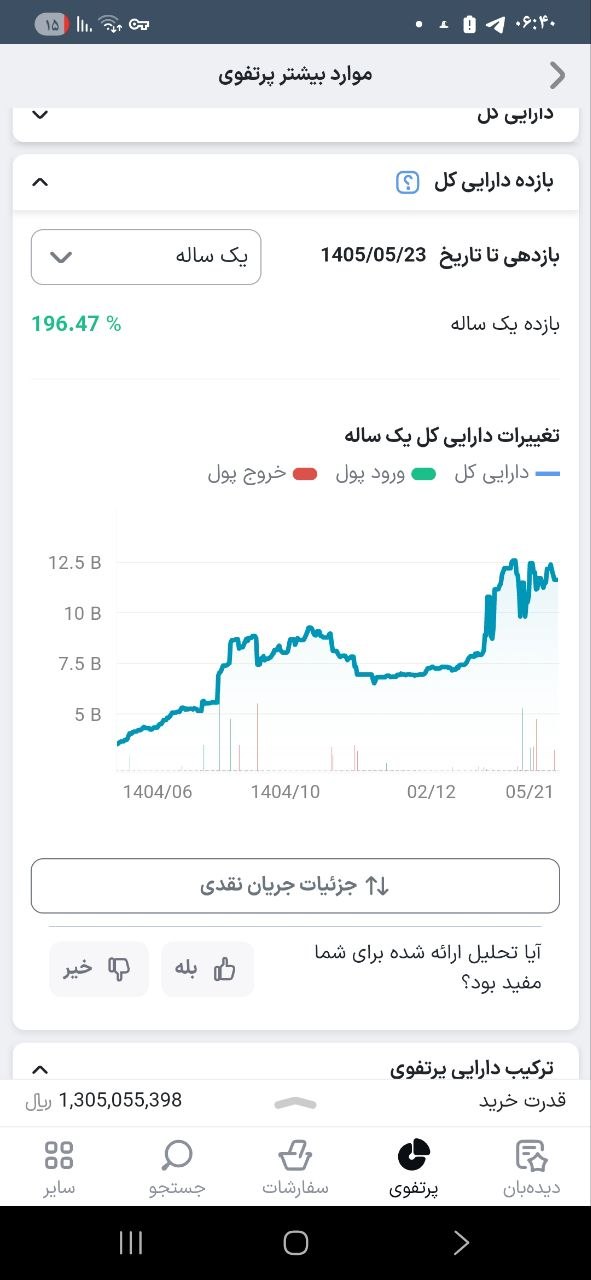This screenshot has height=1280, width=591.
Task: Go back using the header arrow
Action: click(558, 75)
